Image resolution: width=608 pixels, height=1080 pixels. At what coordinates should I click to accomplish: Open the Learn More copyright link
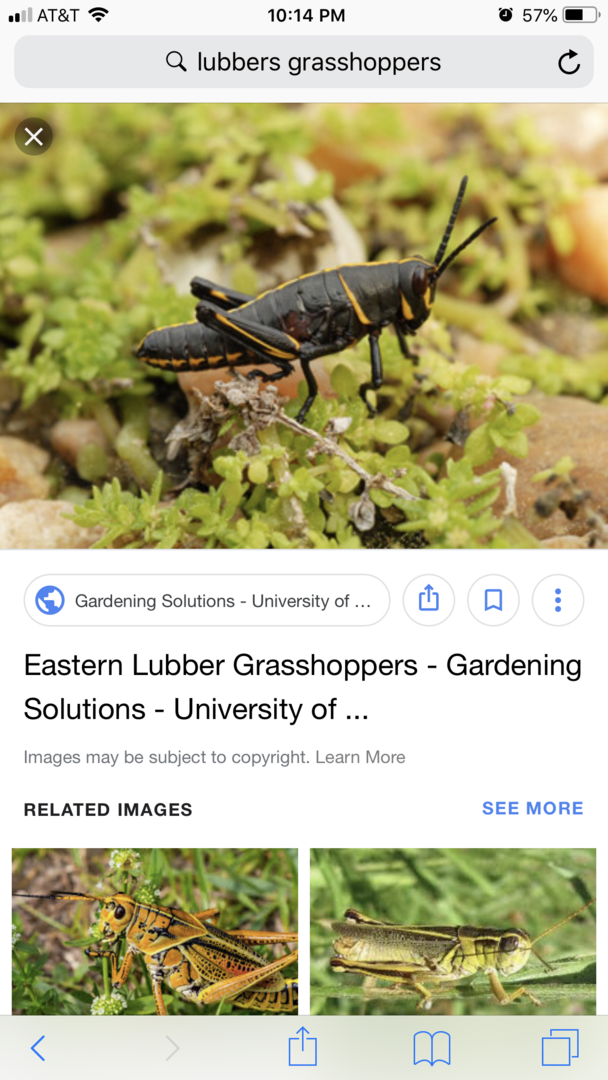pyautogui.click(x=360, y=757)
